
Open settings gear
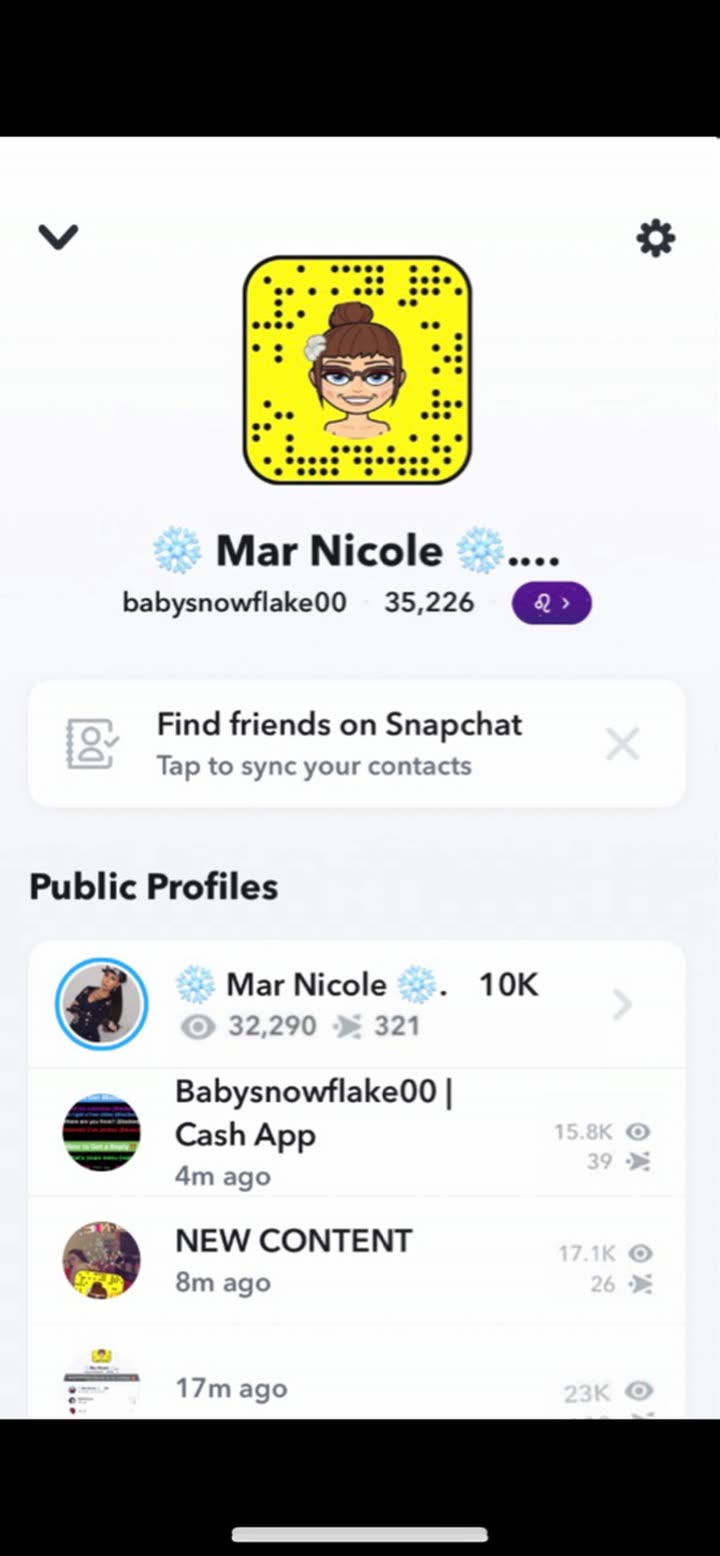(655, 238)
